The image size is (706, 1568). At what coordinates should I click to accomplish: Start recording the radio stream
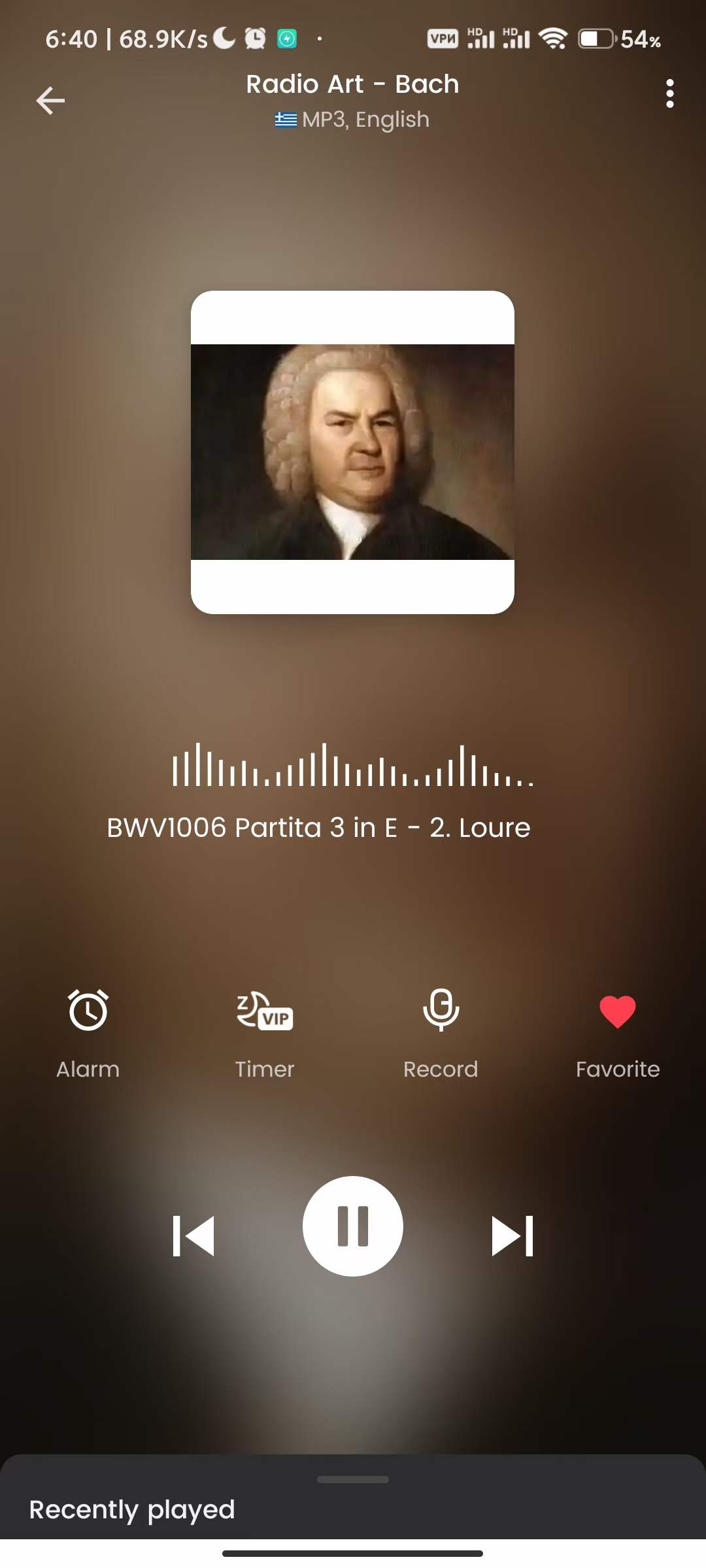441,1030
